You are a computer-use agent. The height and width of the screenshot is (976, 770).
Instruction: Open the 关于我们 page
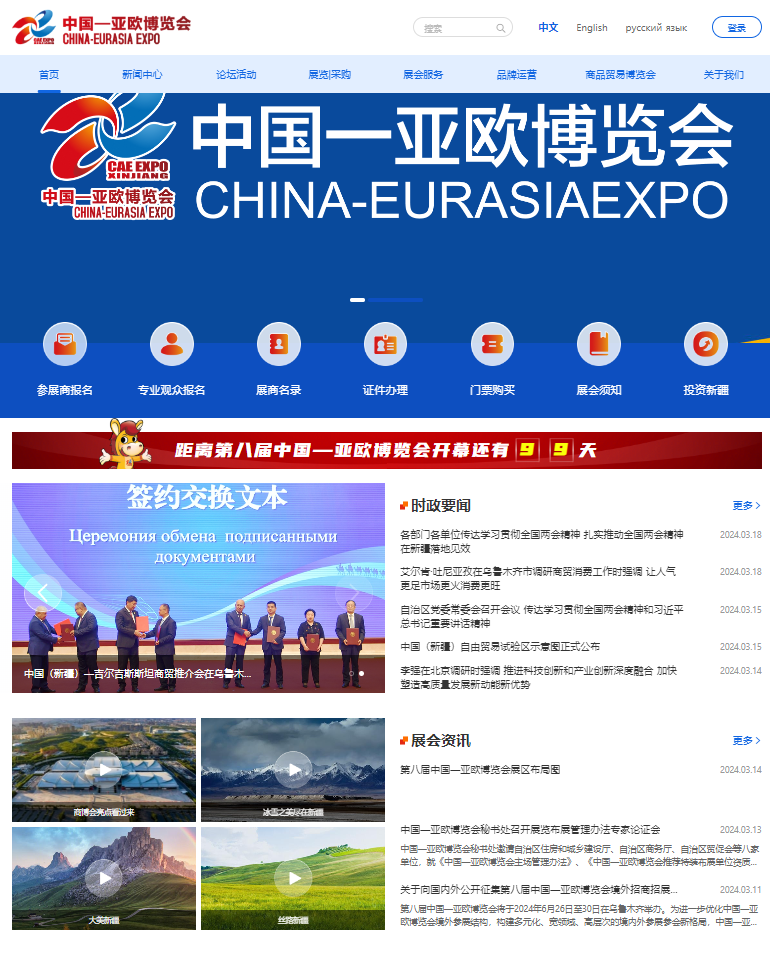pos(723,75)
